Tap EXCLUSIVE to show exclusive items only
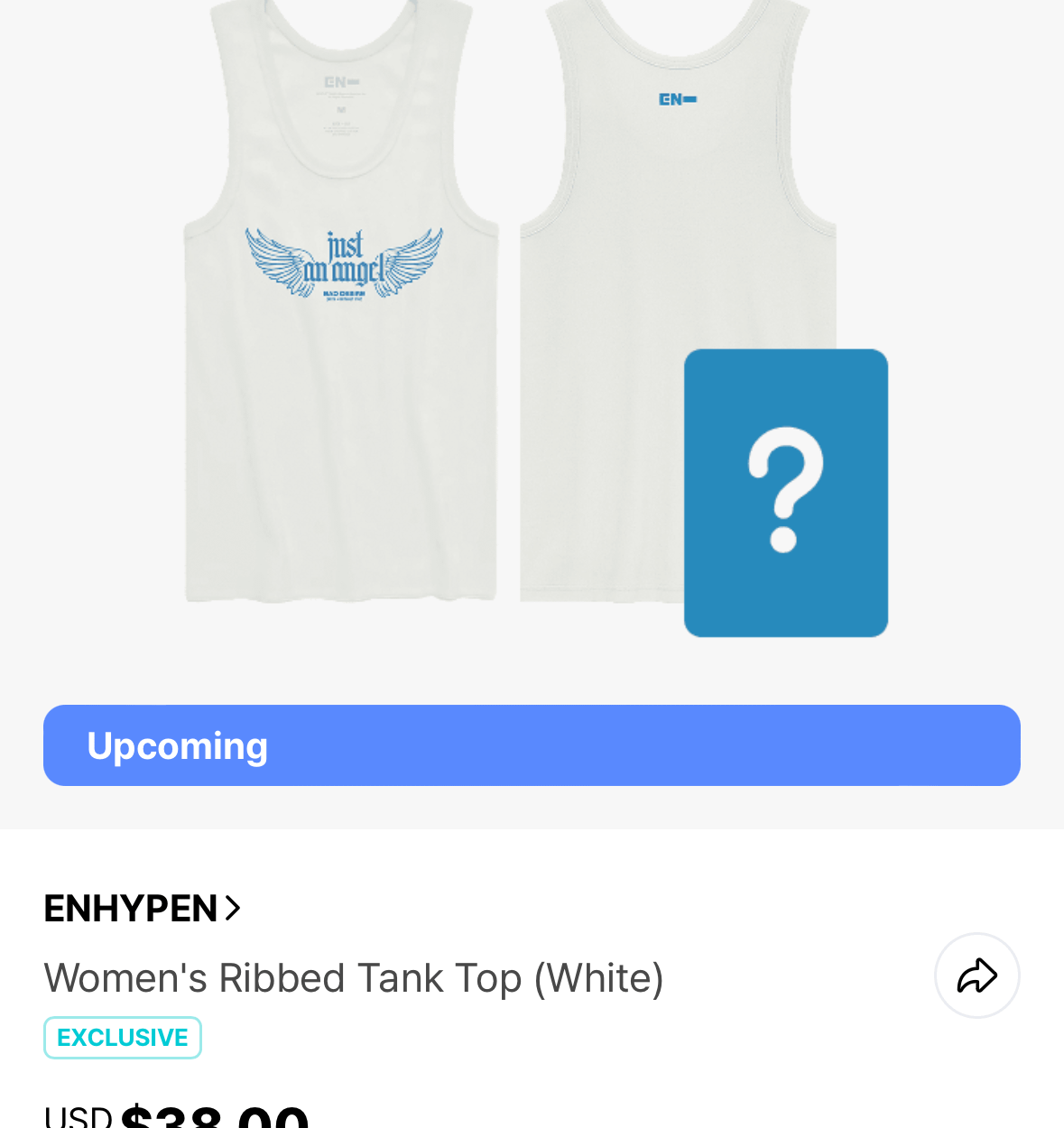This screenshot has width=1064, height=1128. [122, 1038]
